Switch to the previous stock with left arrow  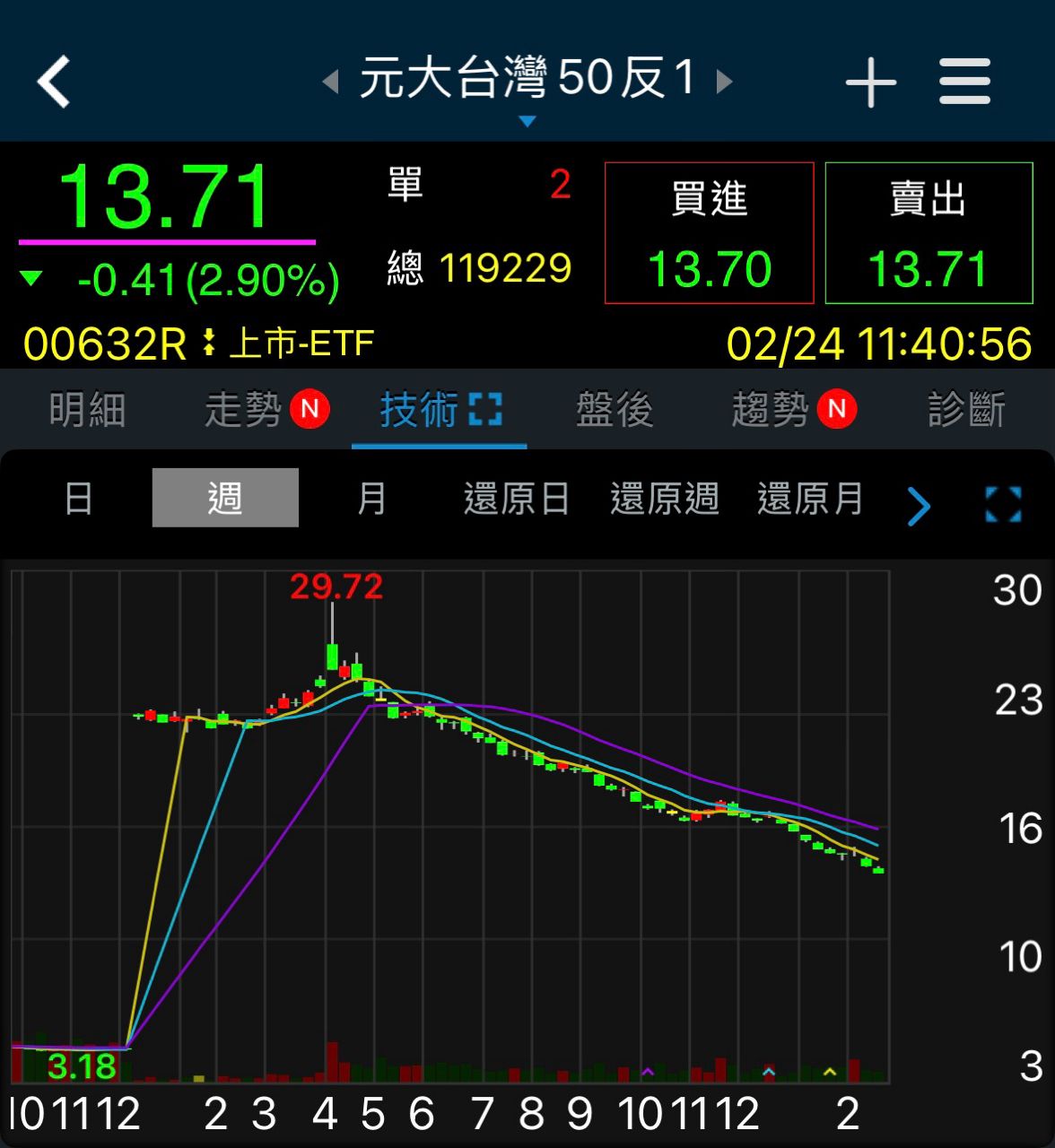click(x=330, y=82)
